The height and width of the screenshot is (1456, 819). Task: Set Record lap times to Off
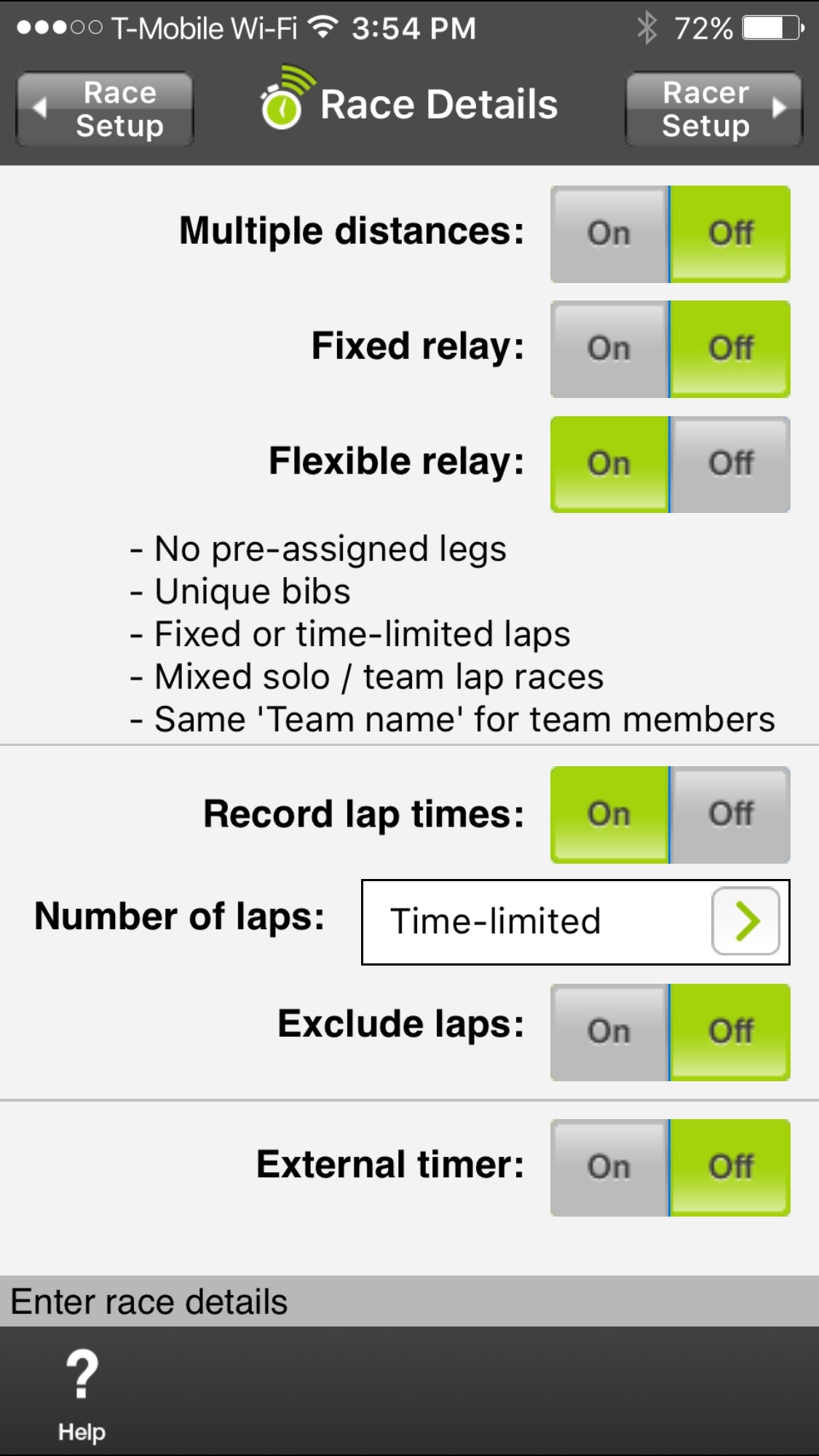coord(730,814)
